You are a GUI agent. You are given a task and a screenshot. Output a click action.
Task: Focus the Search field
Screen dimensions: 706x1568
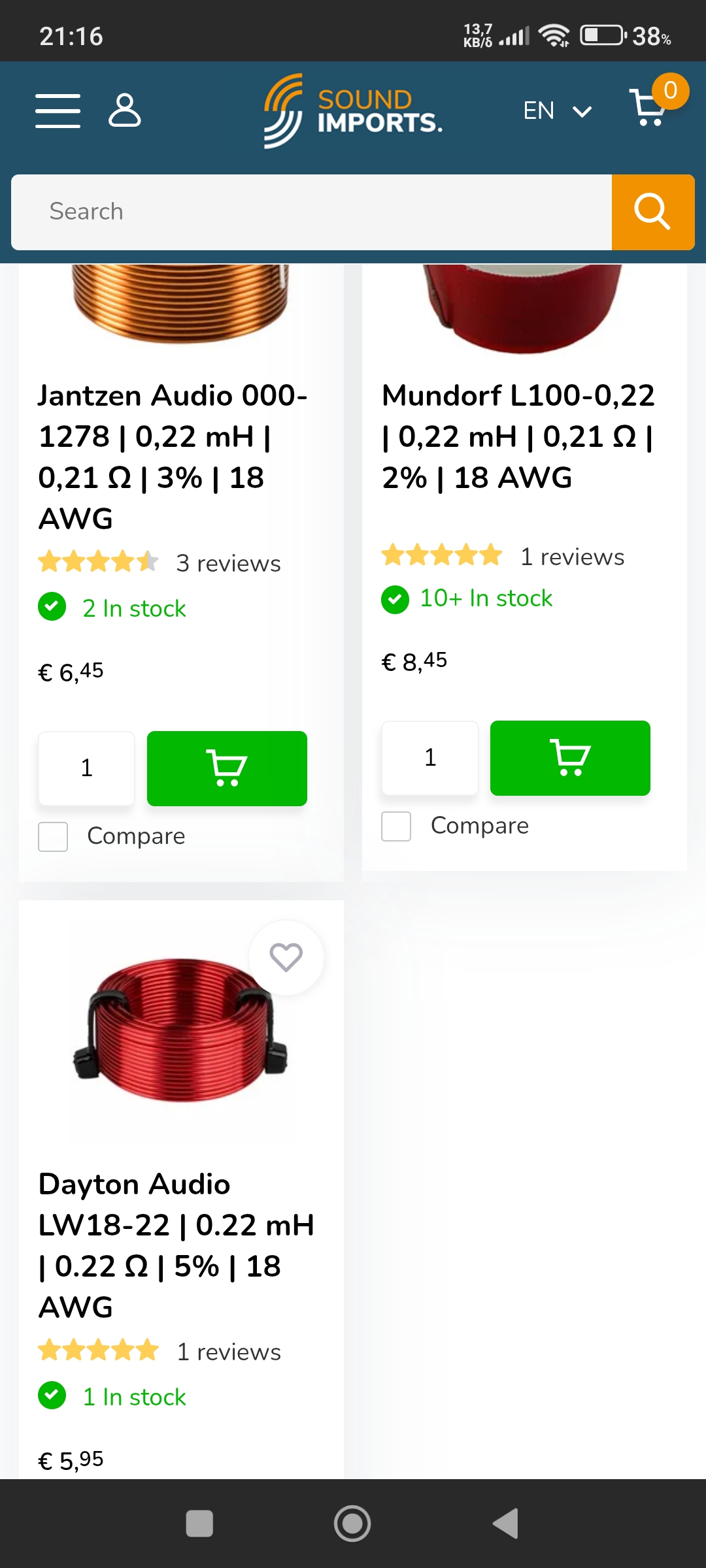(x=311, y=212)
